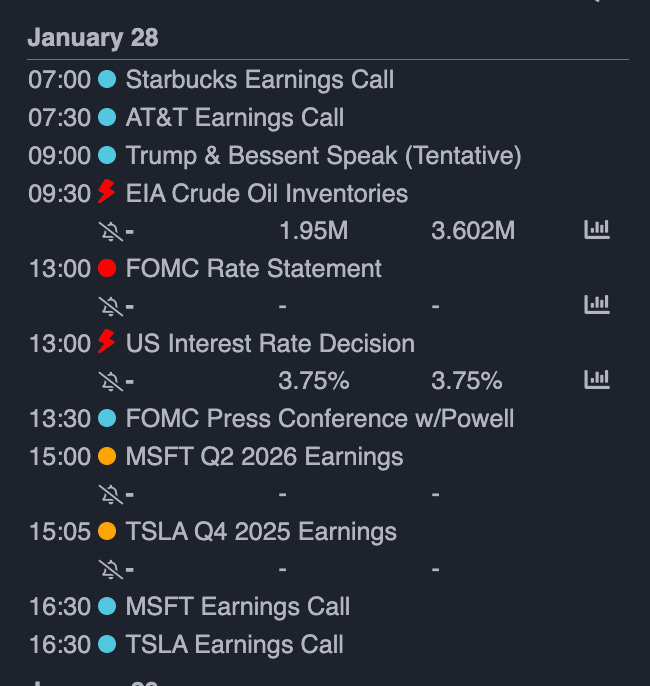Open chart for EIA Crude Oil Inventories
The height and width of the screenshot is (686, 650).
[x=596, y=230]
